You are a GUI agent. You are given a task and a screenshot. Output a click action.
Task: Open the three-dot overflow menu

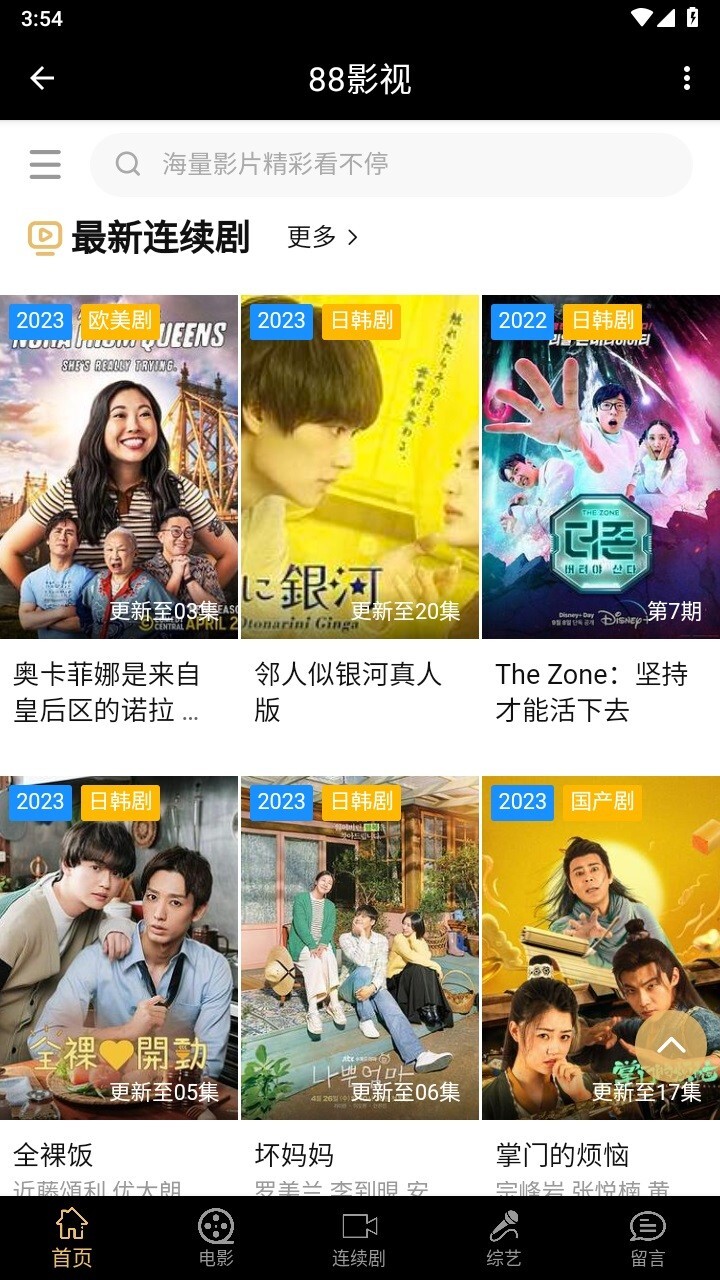pyautogui.click(x=686, y=79)
